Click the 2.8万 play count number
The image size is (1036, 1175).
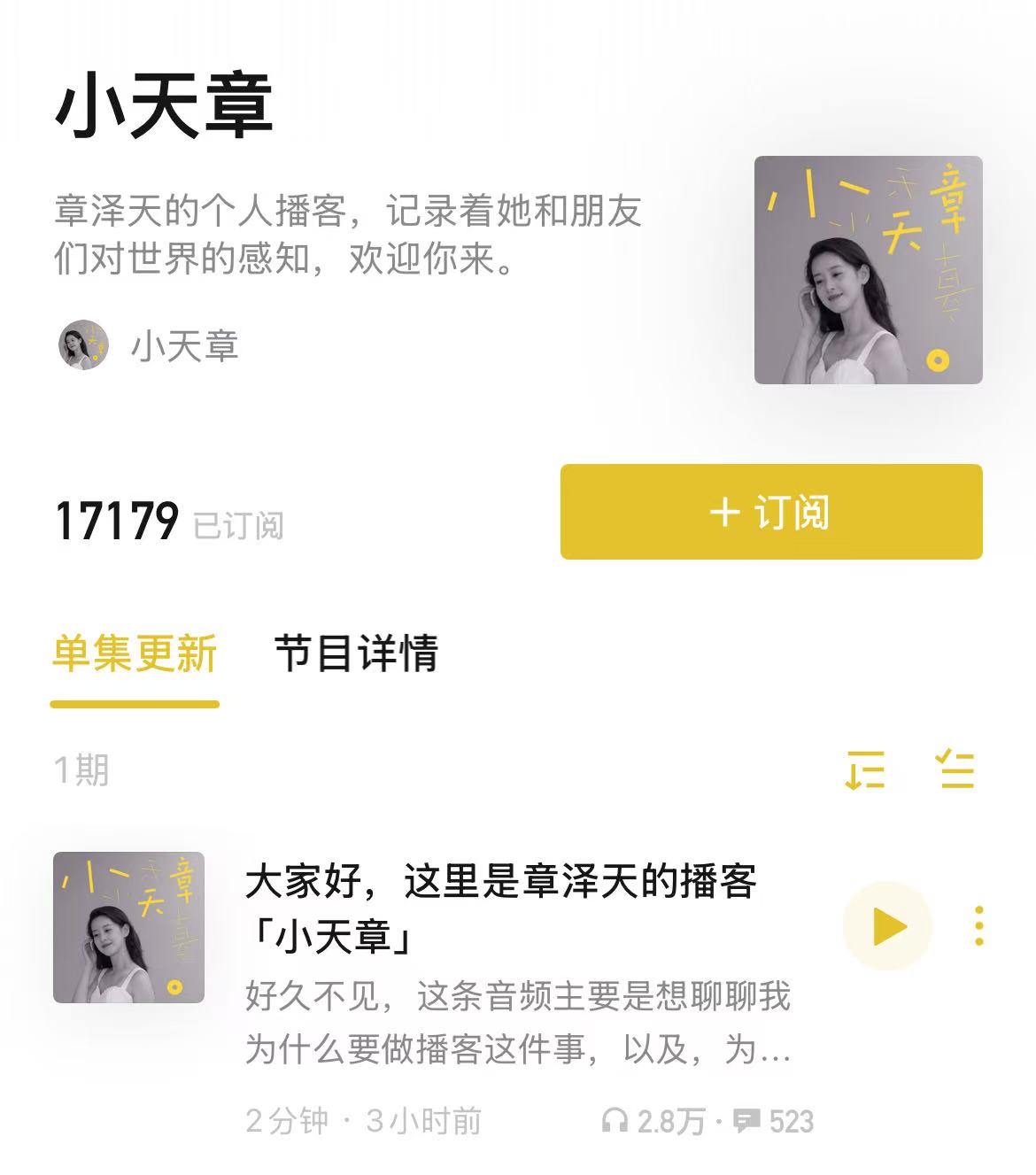(671, 1120)
